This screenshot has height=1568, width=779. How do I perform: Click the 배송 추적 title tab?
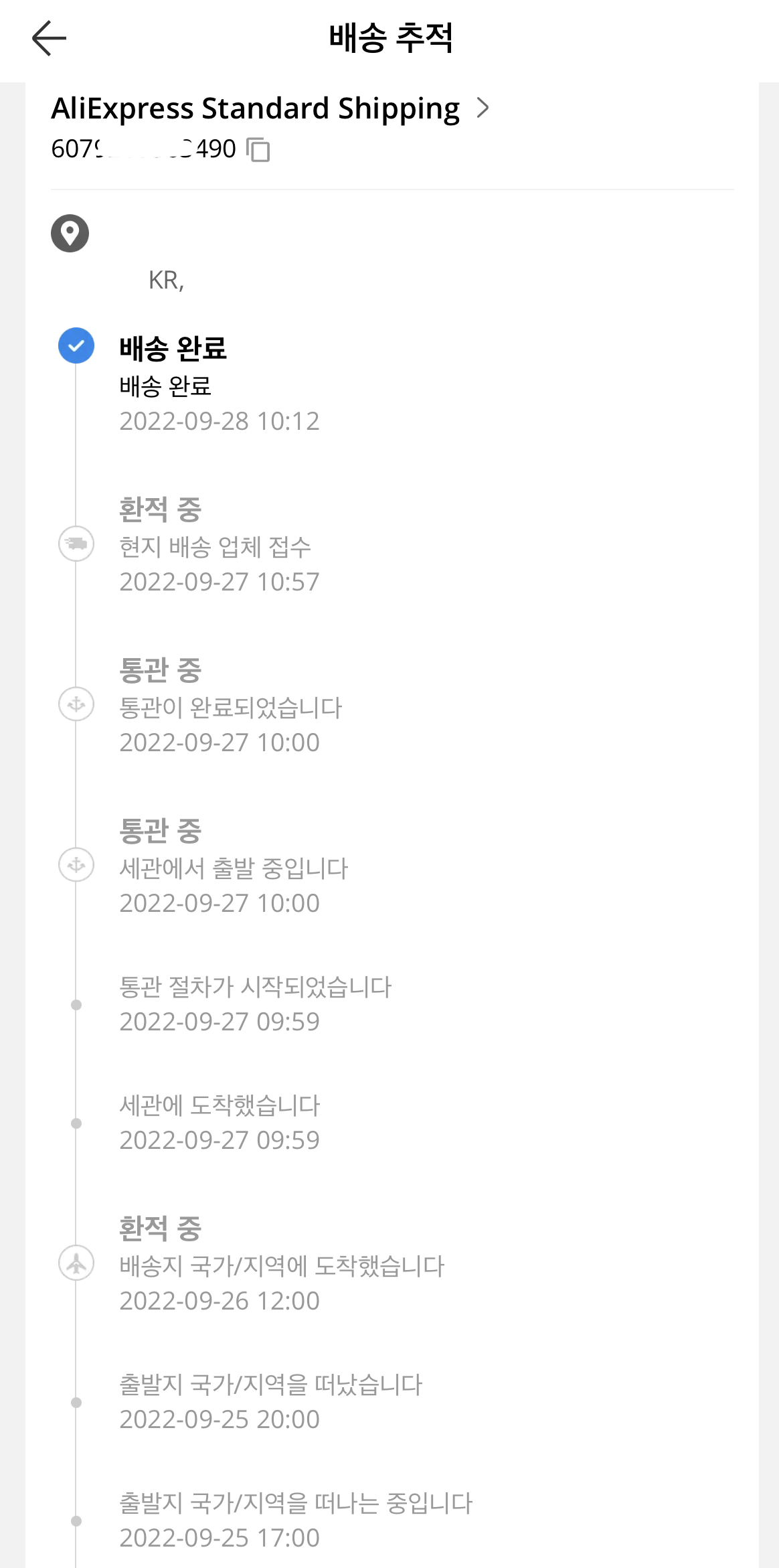coord(389,39)
